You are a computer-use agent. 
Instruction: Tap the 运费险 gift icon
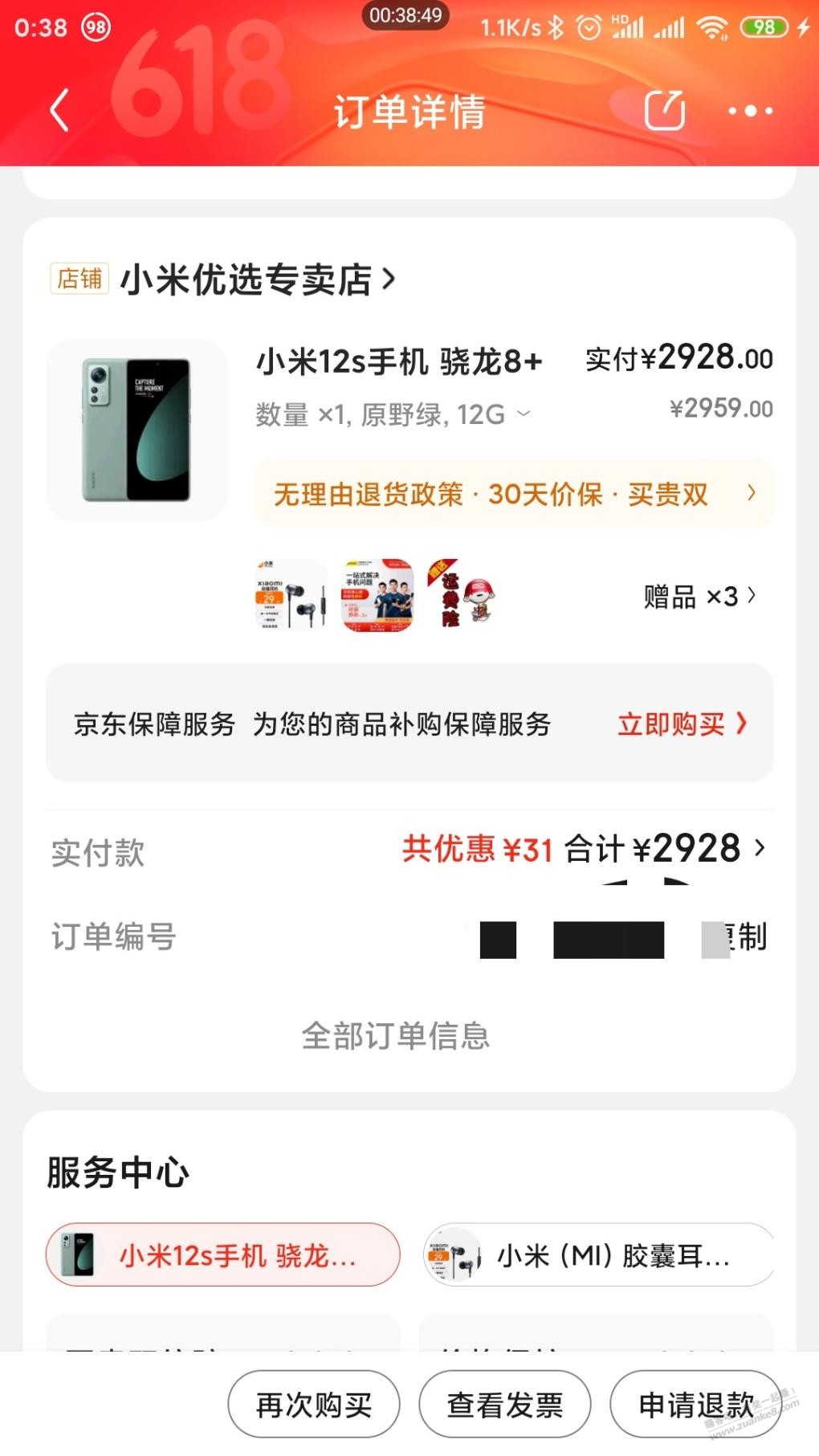(463, 596)
